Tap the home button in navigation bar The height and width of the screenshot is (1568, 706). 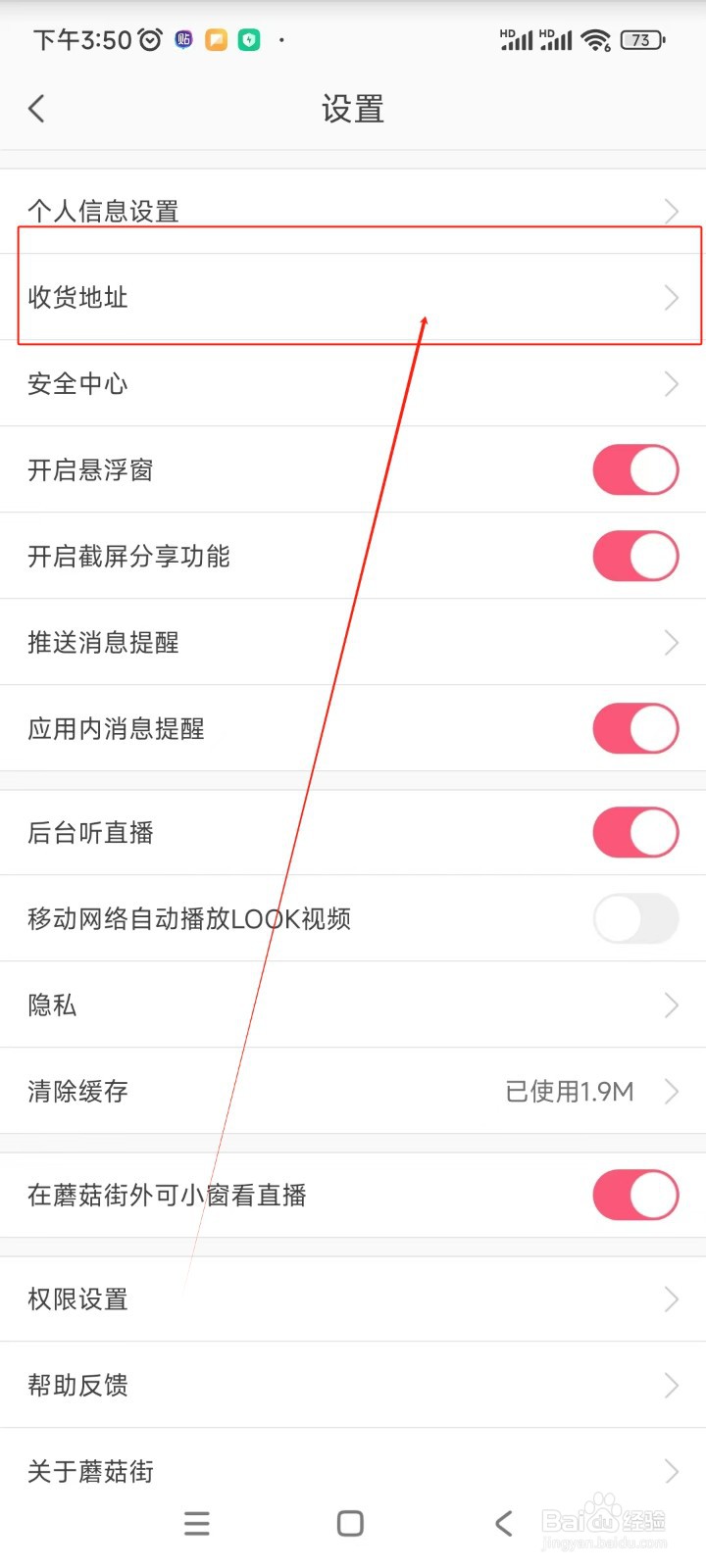click(350, 1523)
